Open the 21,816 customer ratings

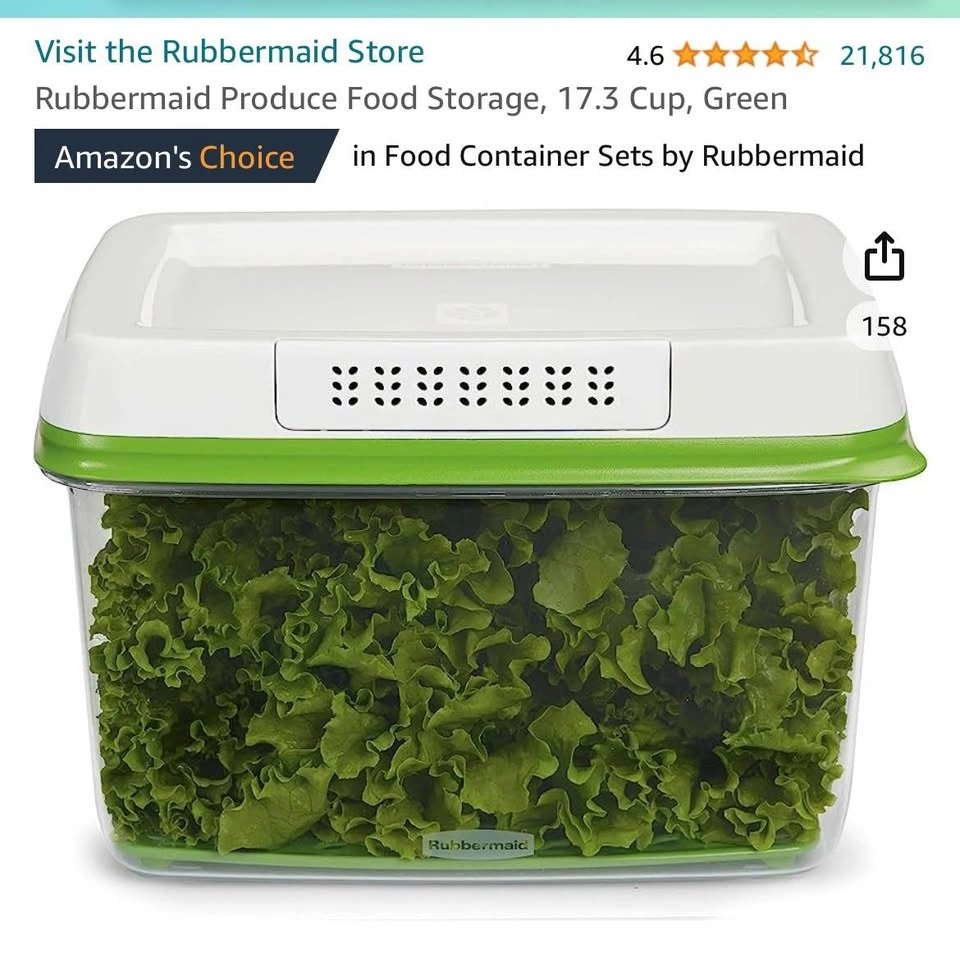[x=882, y=55]
